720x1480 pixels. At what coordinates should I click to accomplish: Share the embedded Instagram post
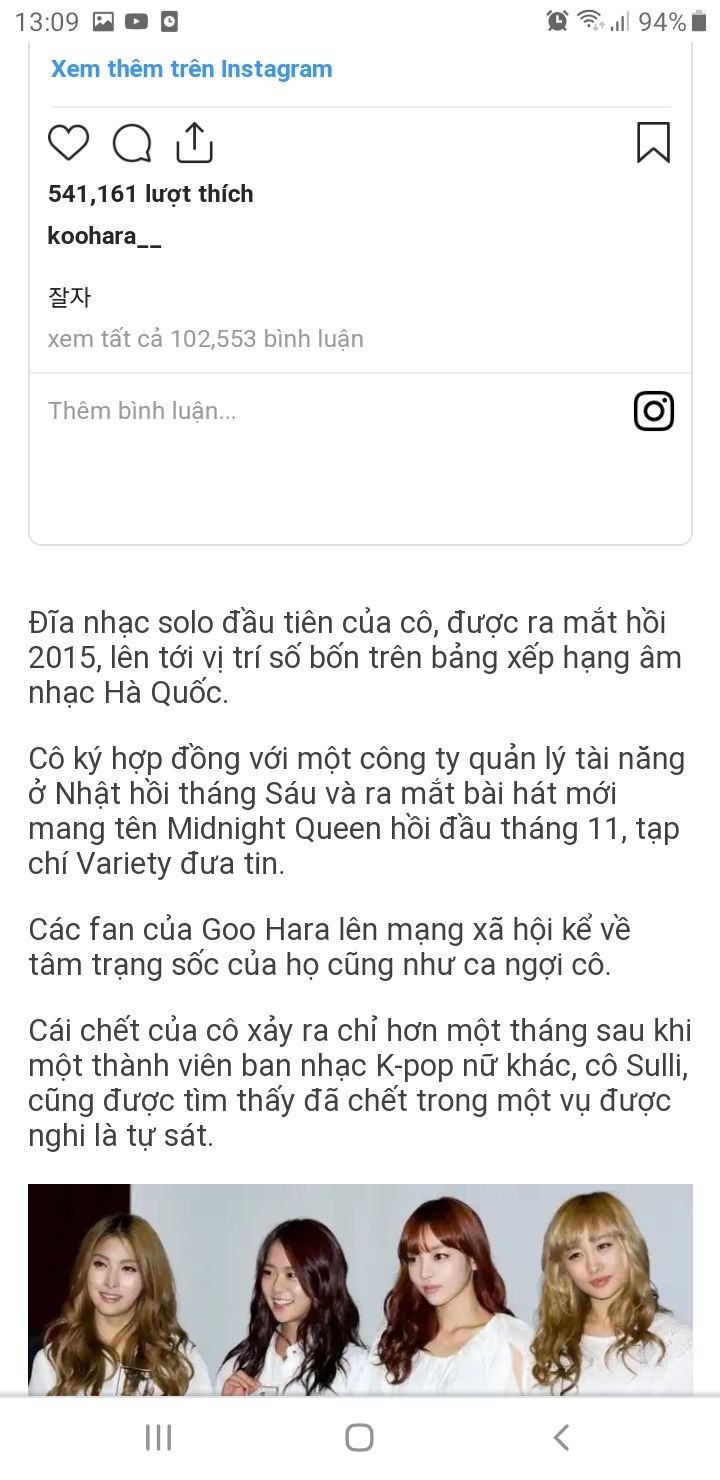click(x=195, y=143)
